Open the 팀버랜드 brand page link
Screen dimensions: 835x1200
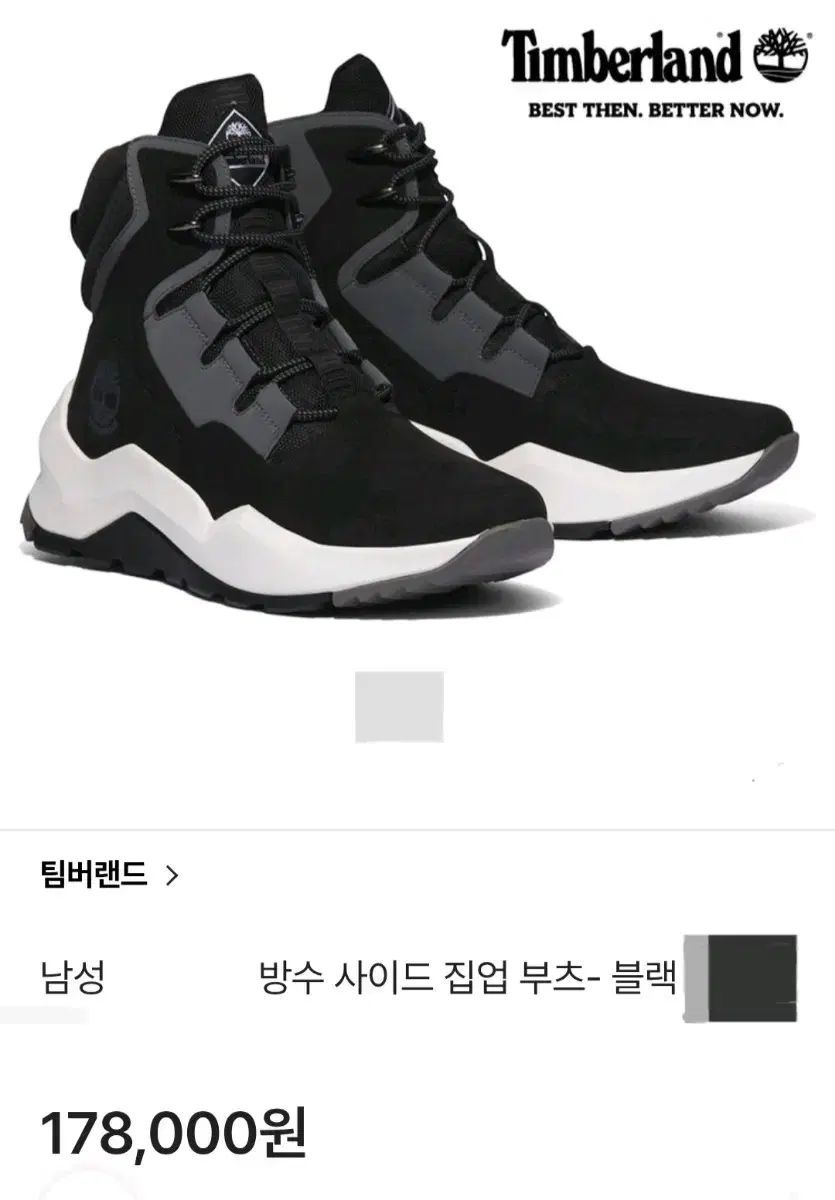click(110, 876)
